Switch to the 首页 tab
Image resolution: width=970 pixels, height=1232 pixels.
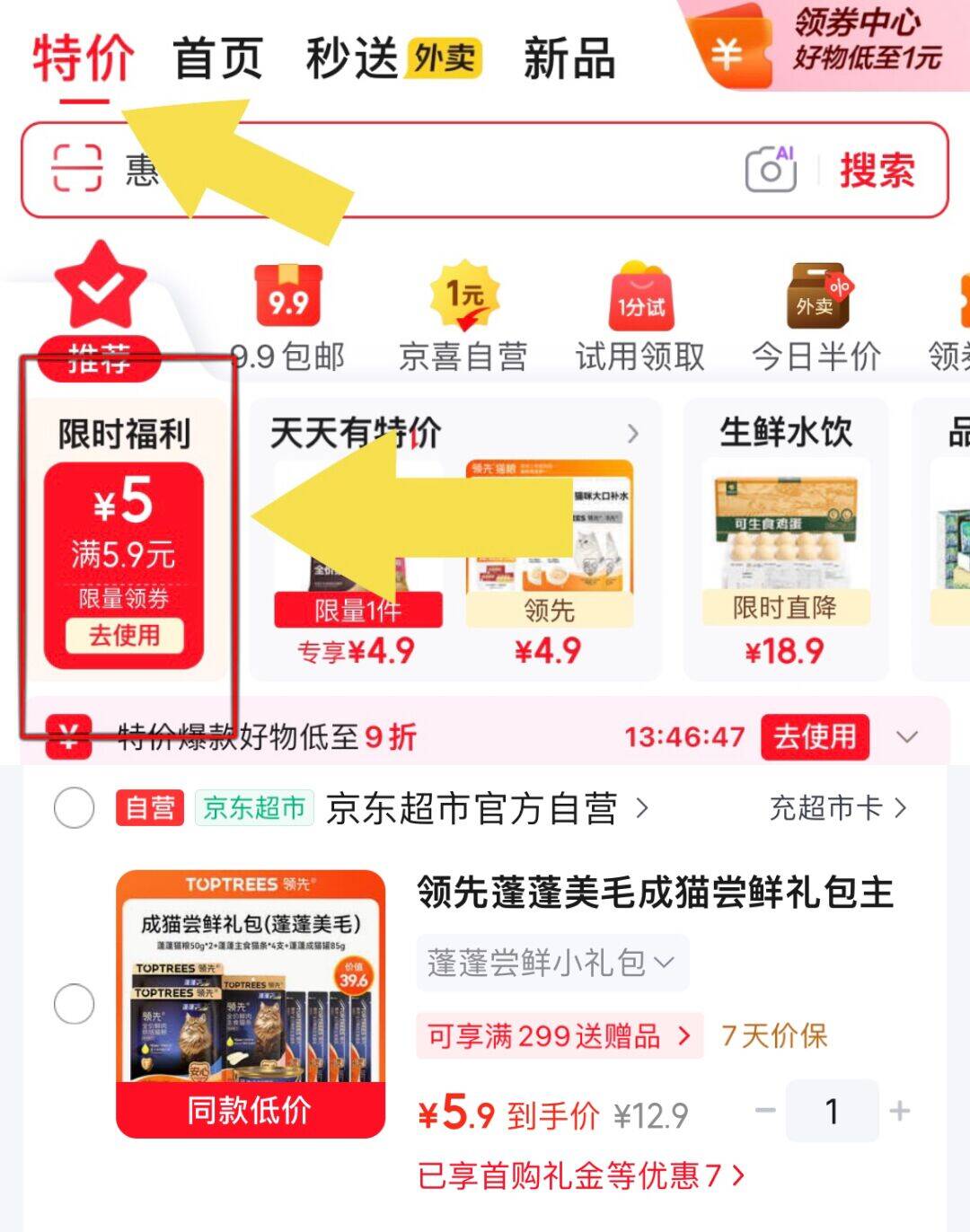click(x=217, y=59)
